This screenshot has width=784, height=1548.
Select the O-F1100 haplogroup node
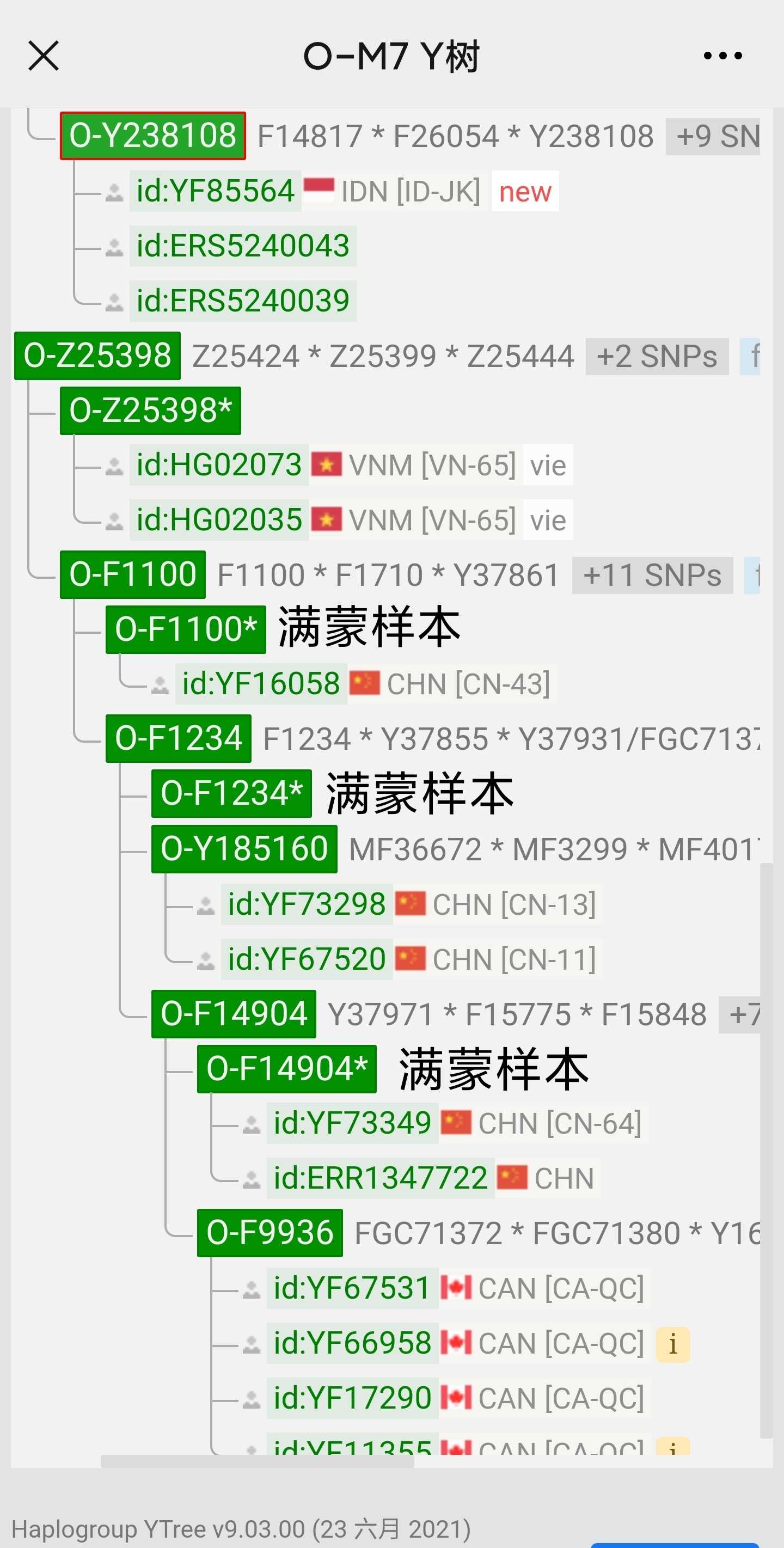tap(133, 574)
